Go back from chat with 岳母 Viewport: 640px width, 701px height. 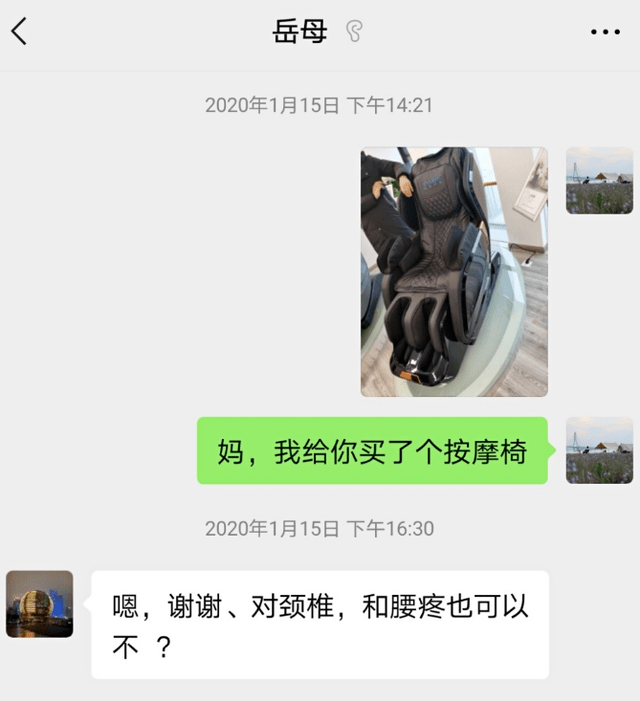pyautogui.click(x=19, y=32)
